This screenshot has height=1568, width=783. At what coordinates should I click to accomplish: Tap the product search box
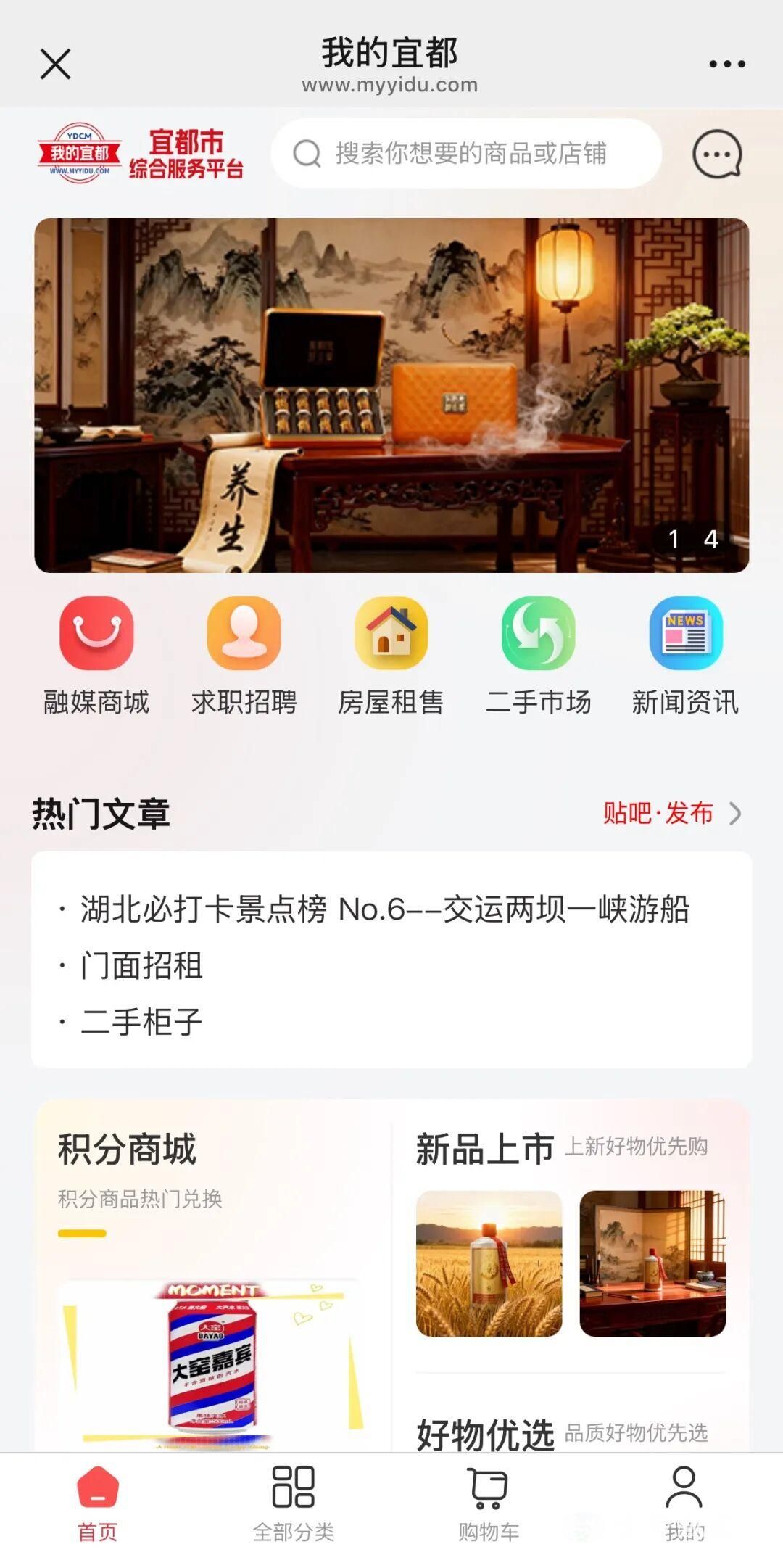[x=466, y=154]
